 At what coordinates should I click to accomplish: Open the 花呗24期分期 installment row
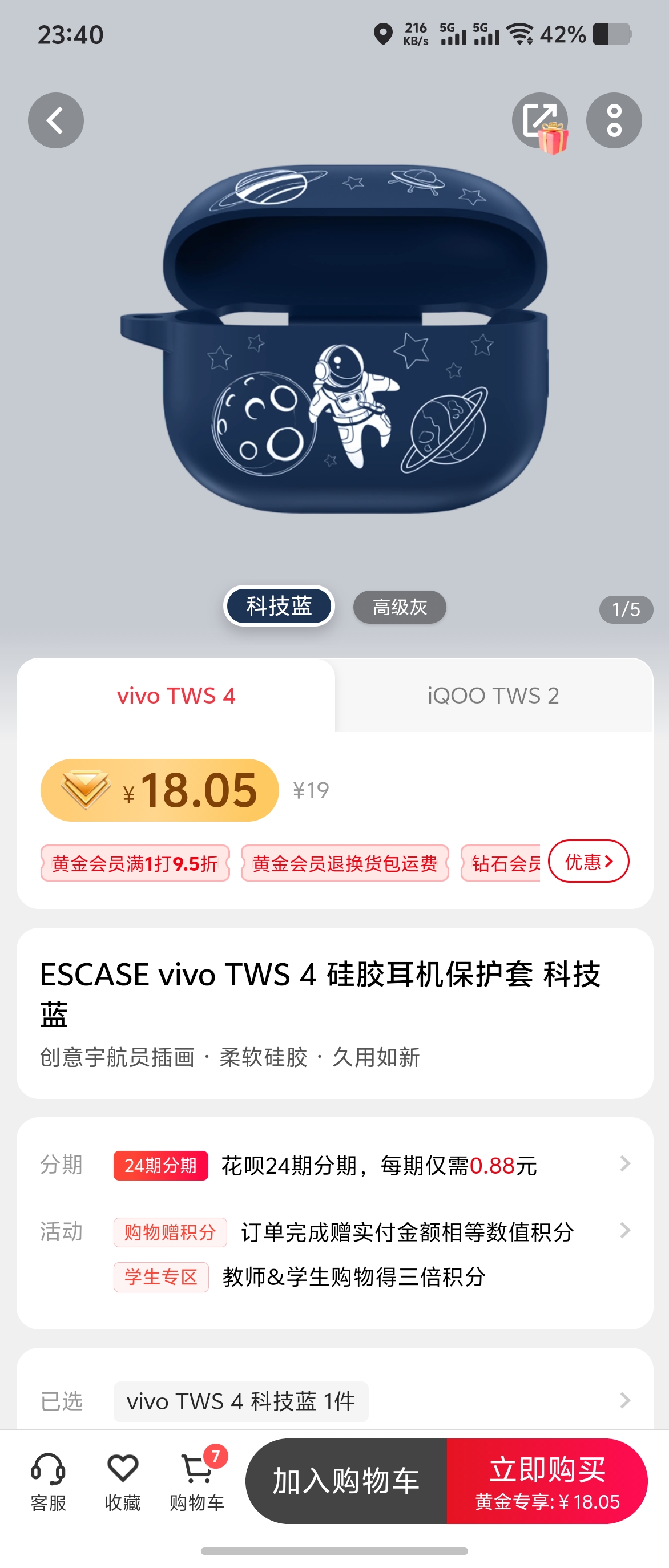[377, 1166]
